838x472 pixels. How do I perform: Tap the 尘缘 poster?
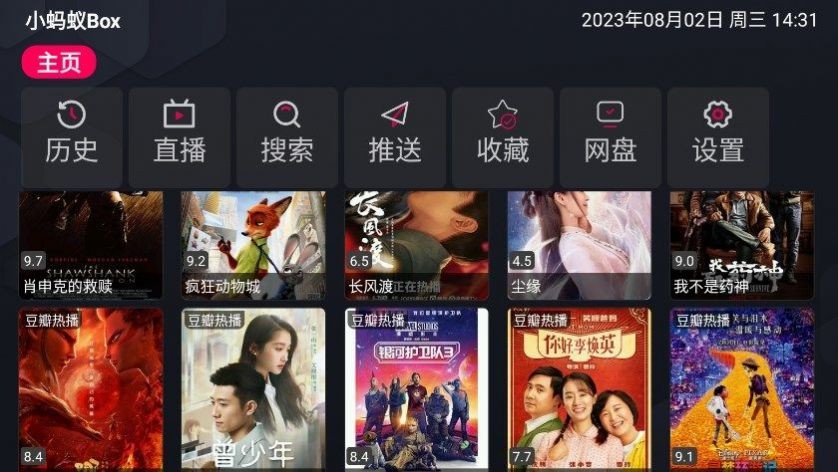click(579, 245)
